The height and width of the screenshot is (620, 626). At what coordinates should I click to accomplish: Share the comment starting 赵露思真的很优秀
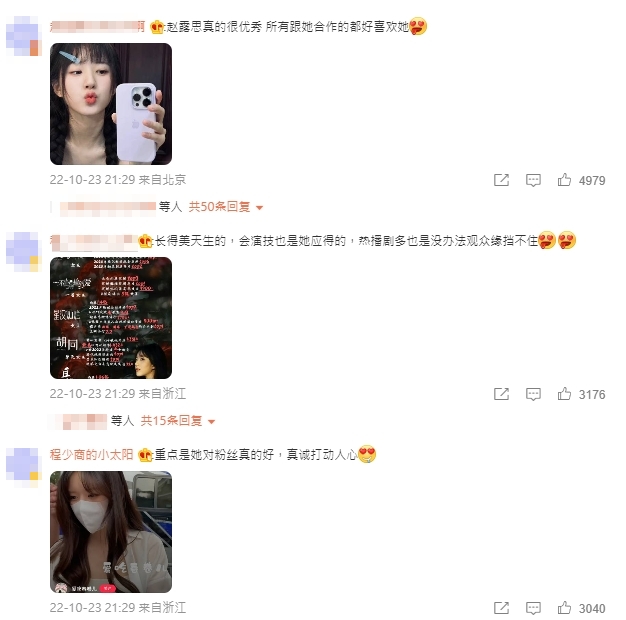tap(501, 181)
